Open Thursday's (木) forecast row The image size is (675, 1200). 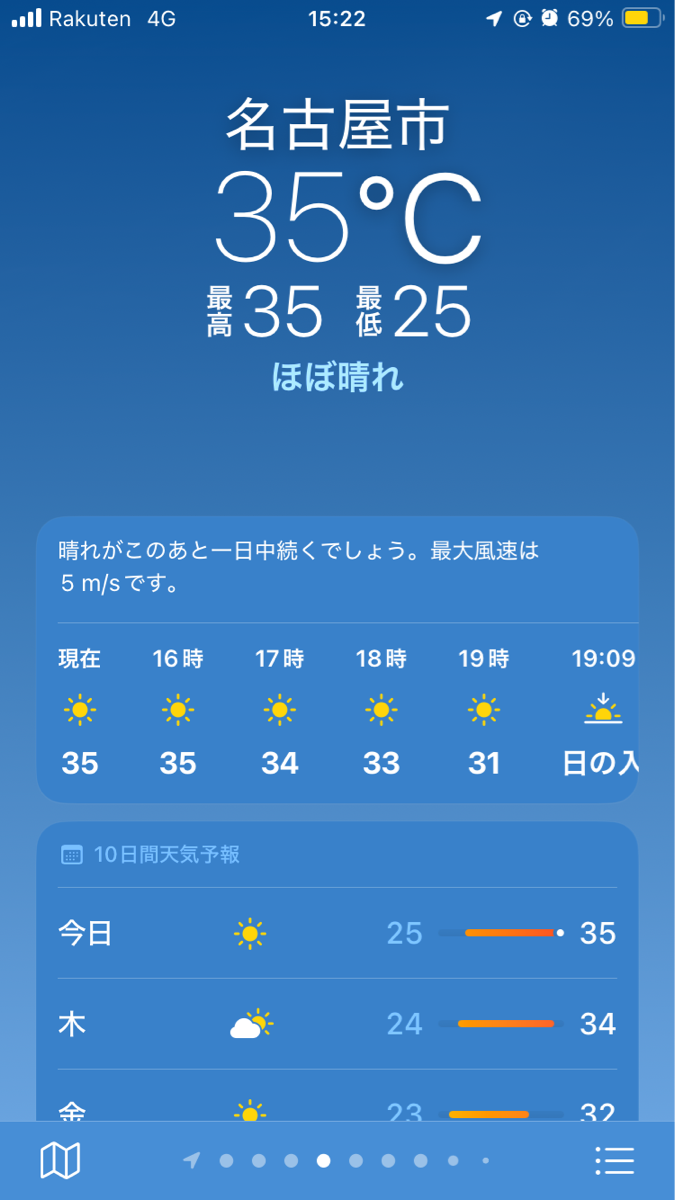(337, 1024)
